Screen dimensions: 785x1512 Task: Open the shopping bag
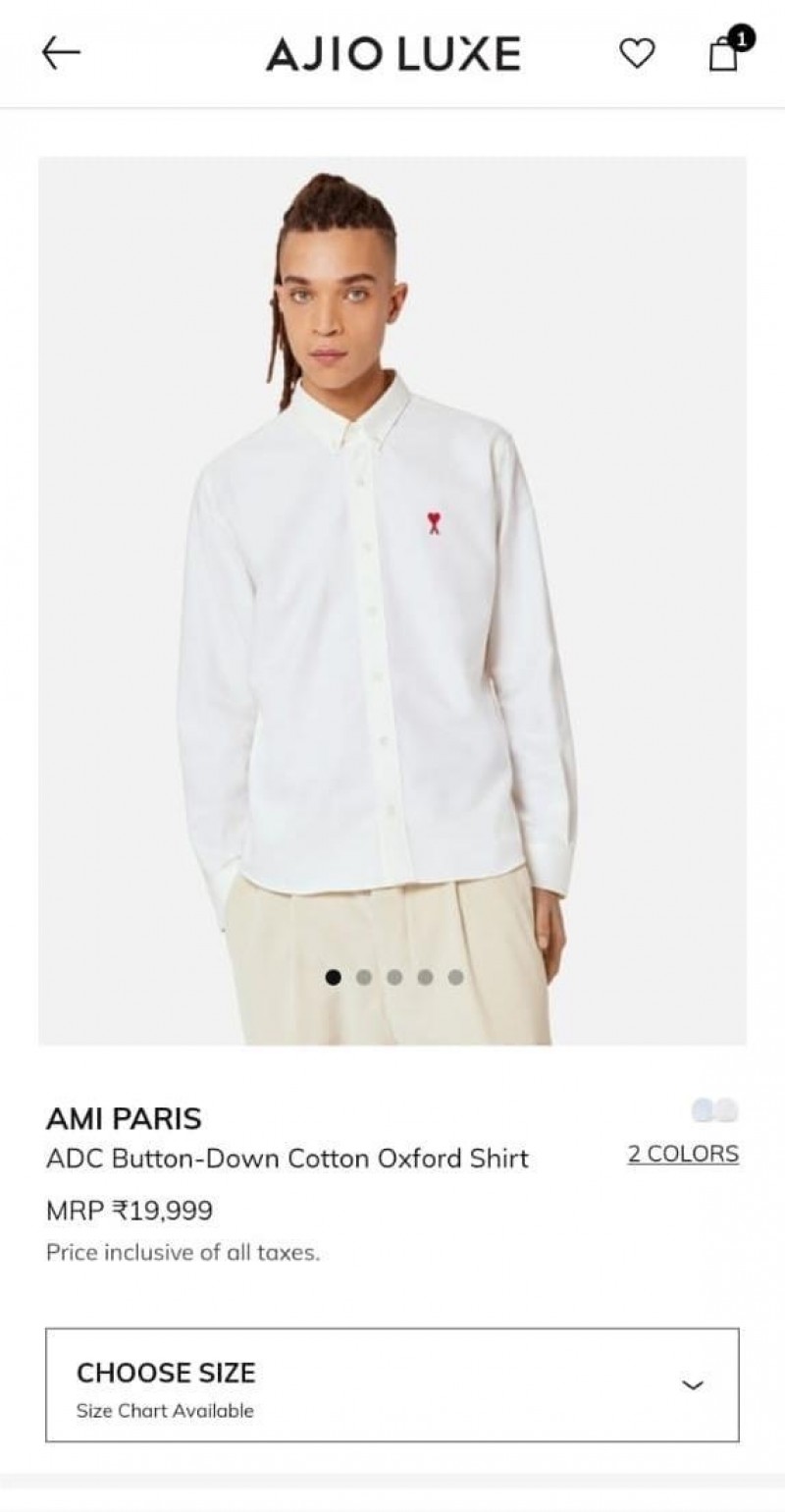coord(724,53)
